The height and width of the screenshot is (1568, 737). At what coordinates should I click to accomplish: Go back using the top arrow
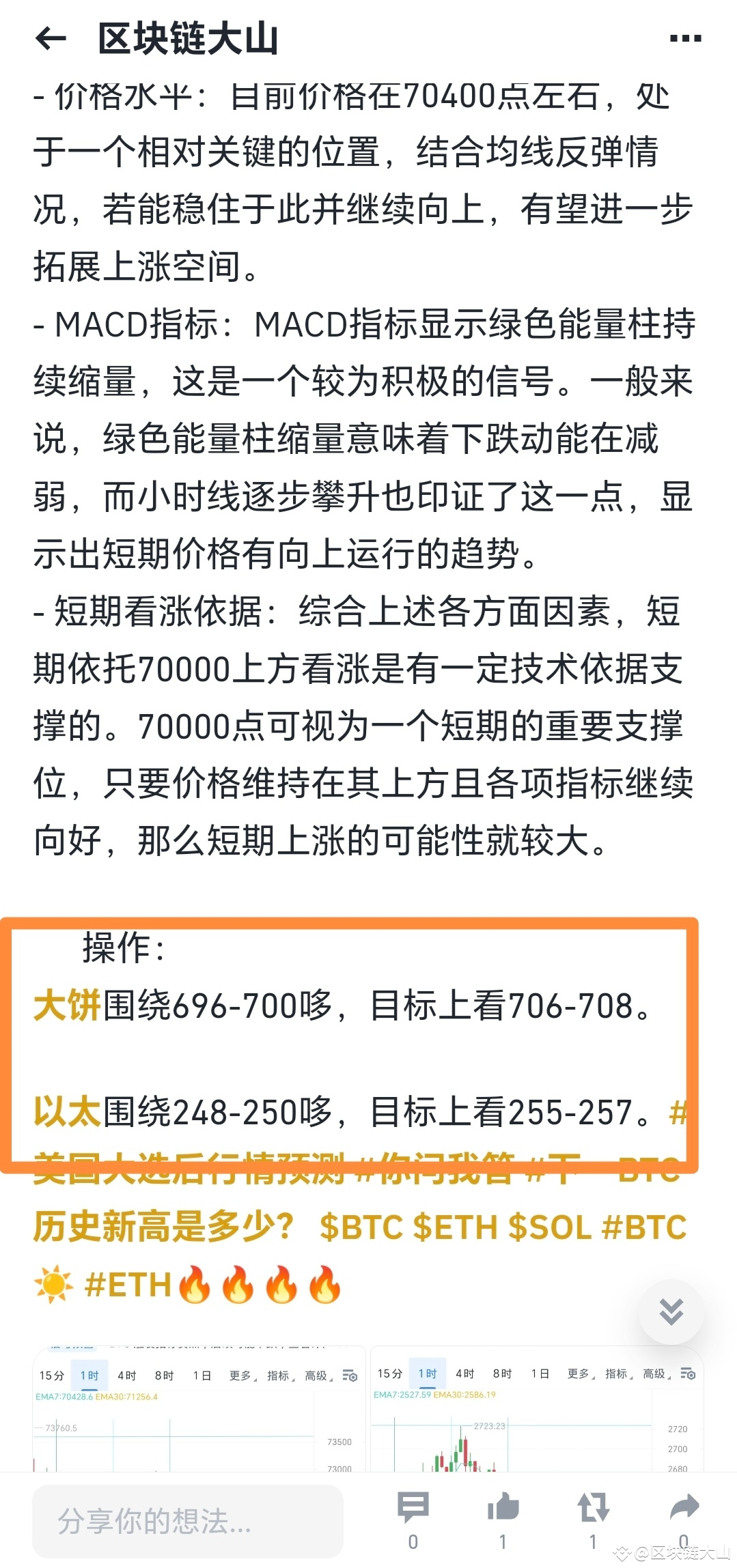[x=50, y=39]
